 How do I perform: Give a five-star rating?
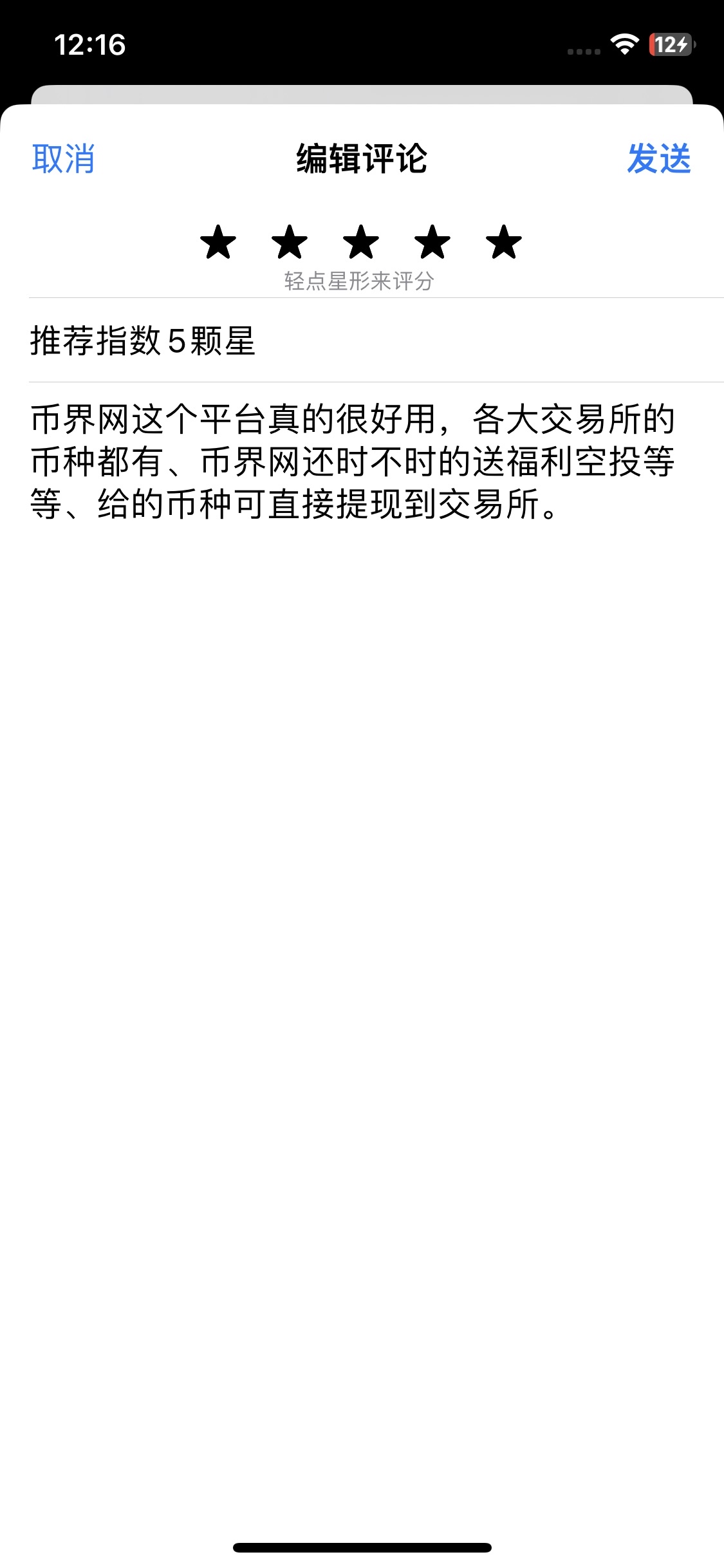tap(504, 243)
